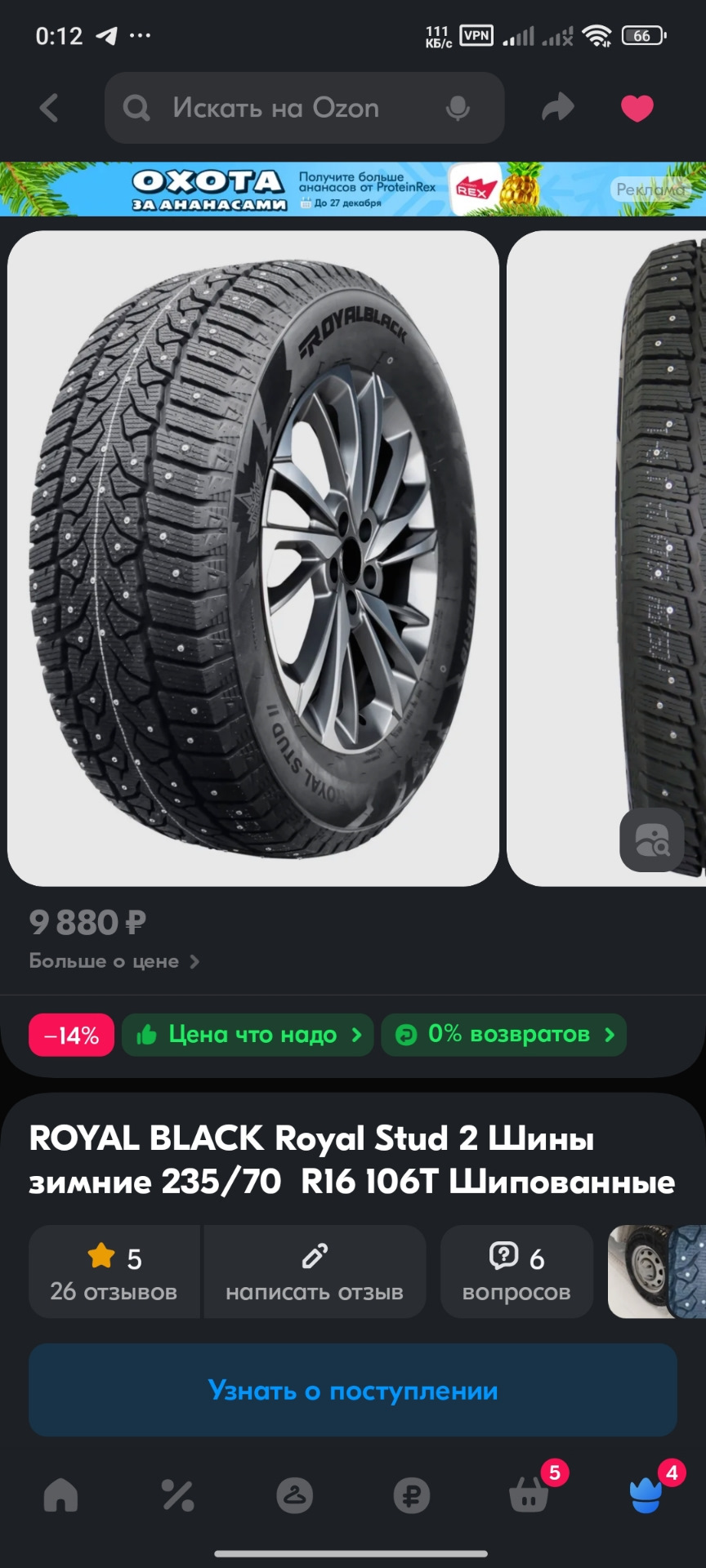
Task: Remove product from favorites with the heart
Action: pos(637,108)
